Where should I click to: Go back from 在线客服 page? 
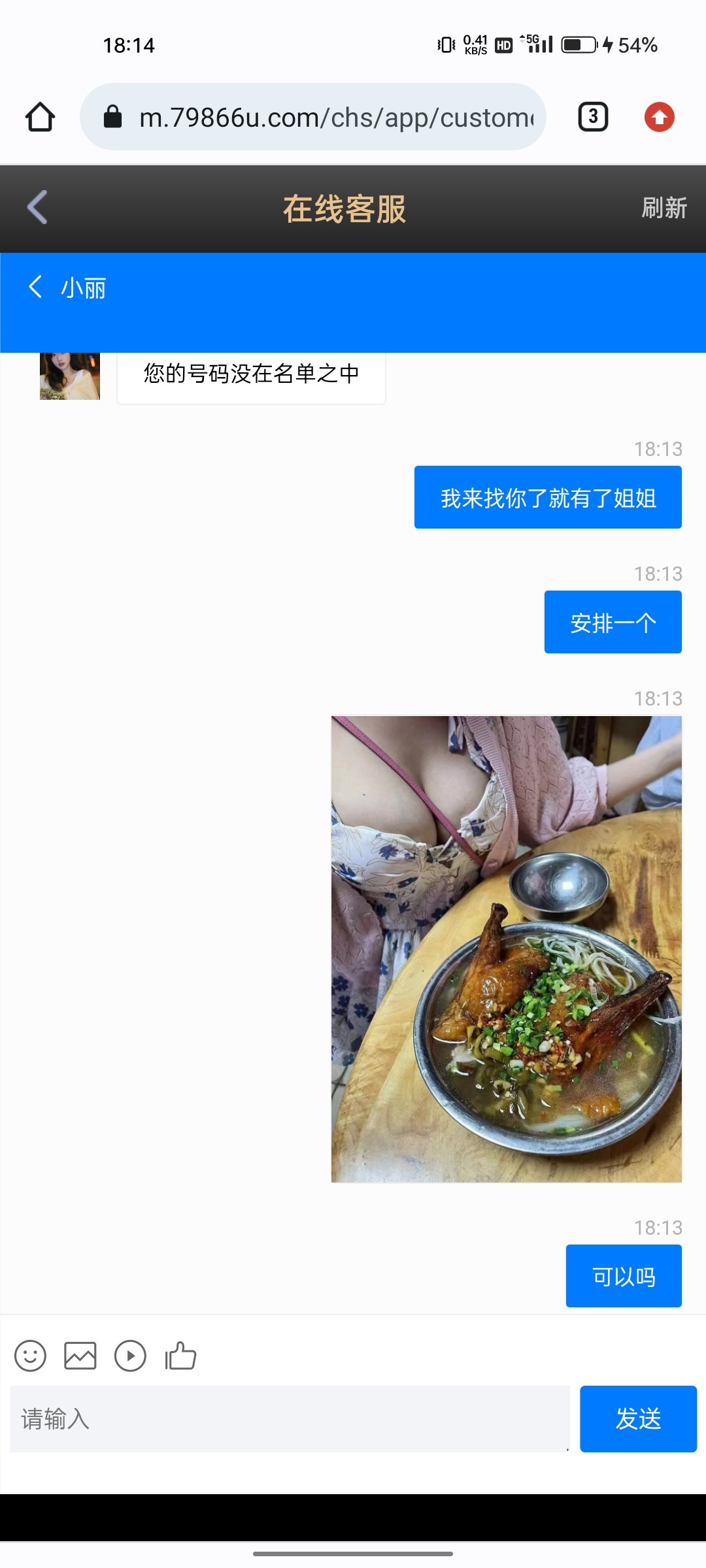pyautogui.click(x=37, y=208)
